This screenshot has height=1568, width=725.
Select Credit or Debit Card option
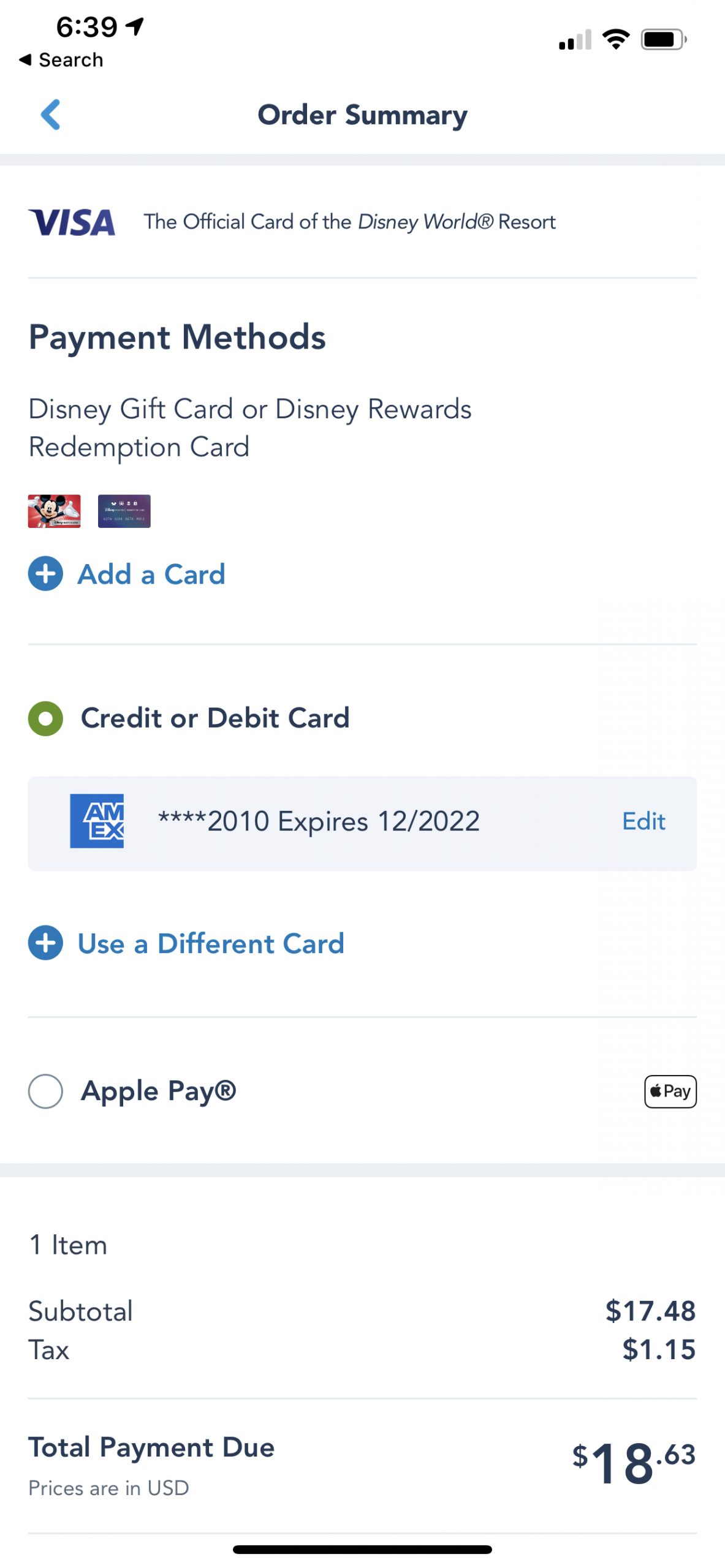point(46,718)
